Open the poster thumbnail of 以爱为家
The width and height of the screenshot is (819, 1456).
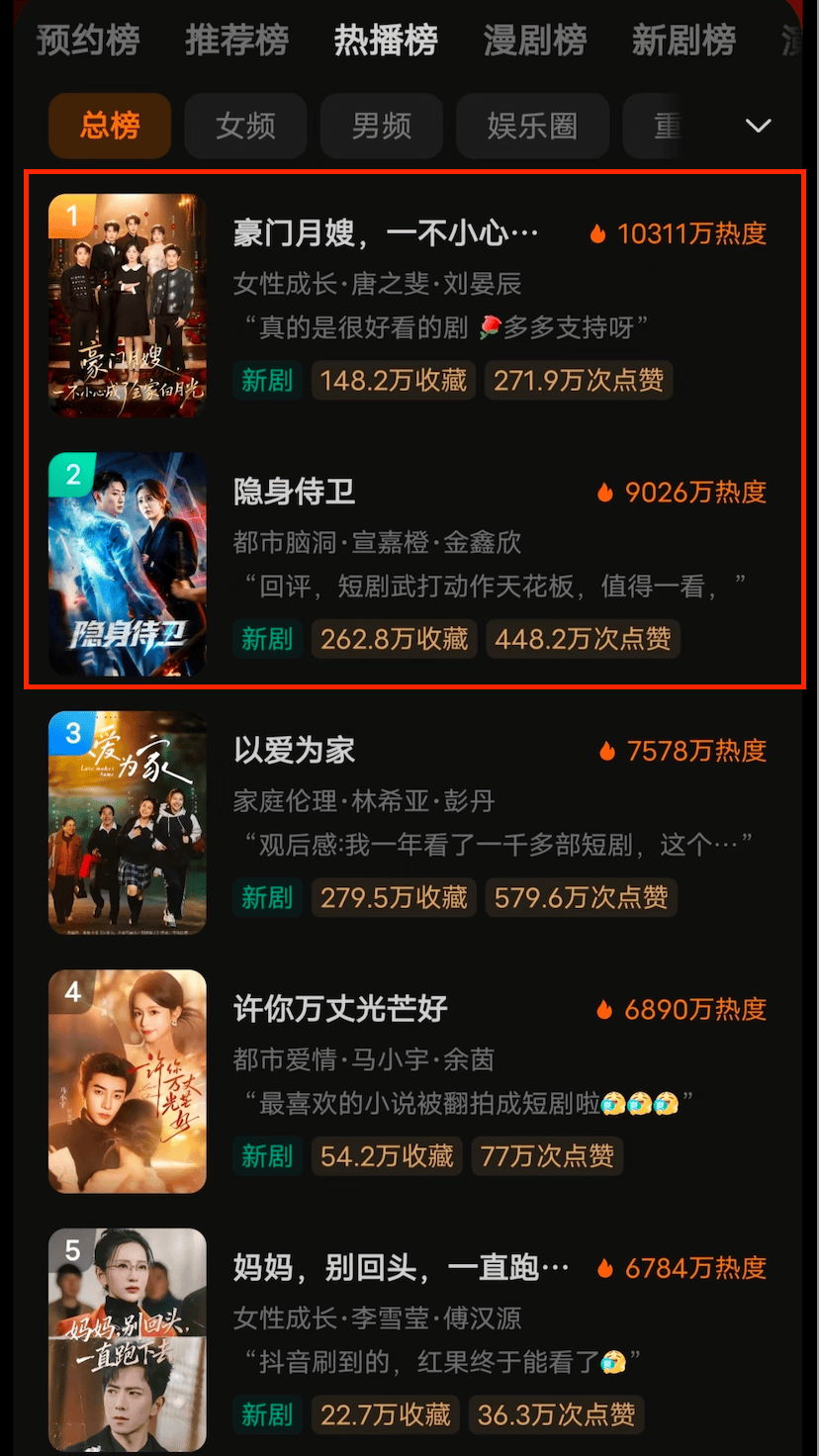pos(127,823)
